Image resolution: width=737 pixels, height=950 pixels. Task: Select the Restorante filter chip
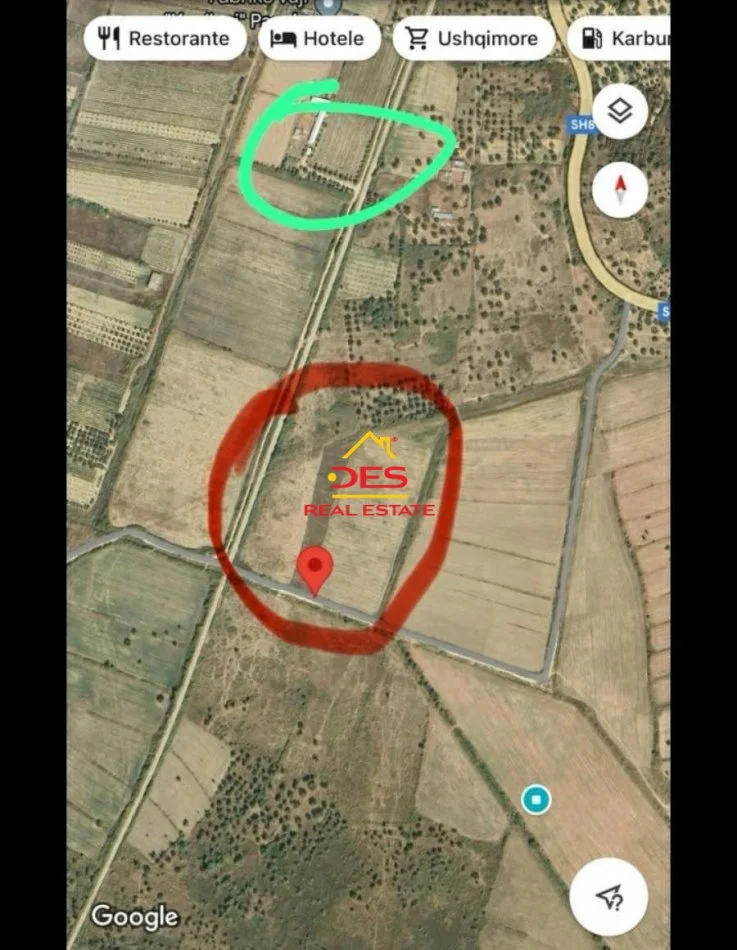click(x=165, y=39)
